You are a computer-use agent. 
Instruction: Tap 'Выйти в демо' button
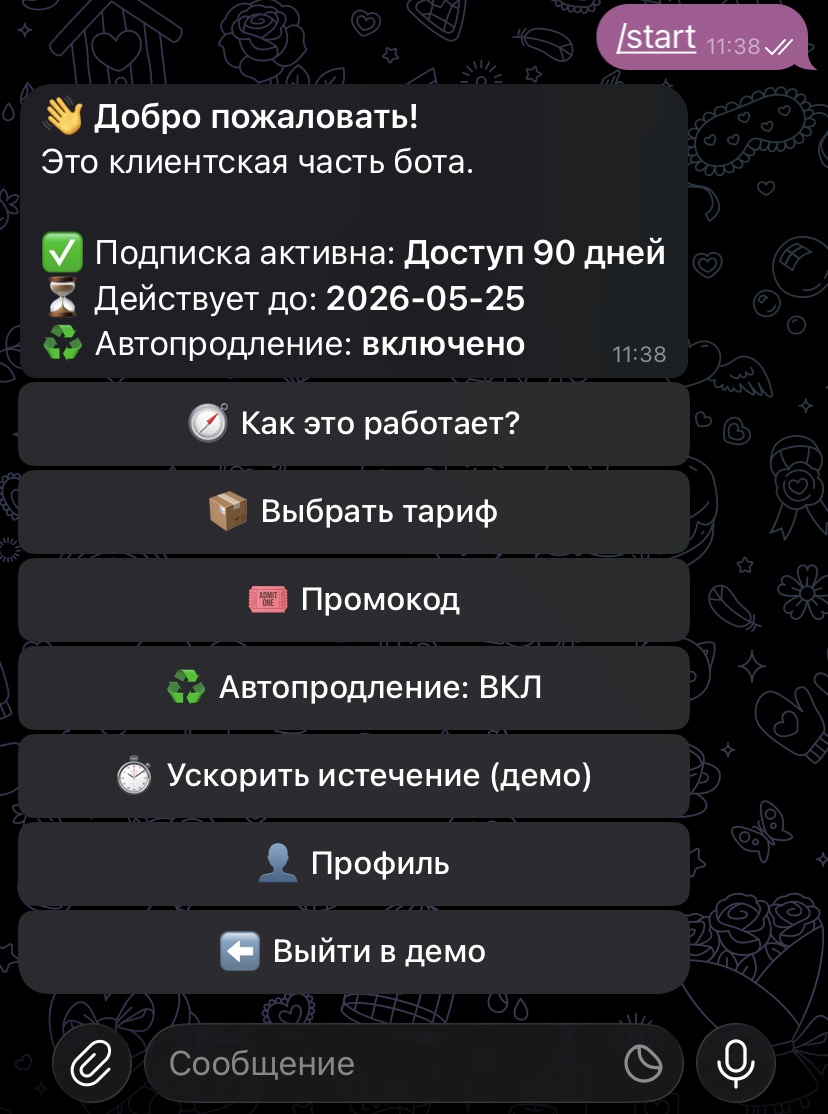pos(354,952)
